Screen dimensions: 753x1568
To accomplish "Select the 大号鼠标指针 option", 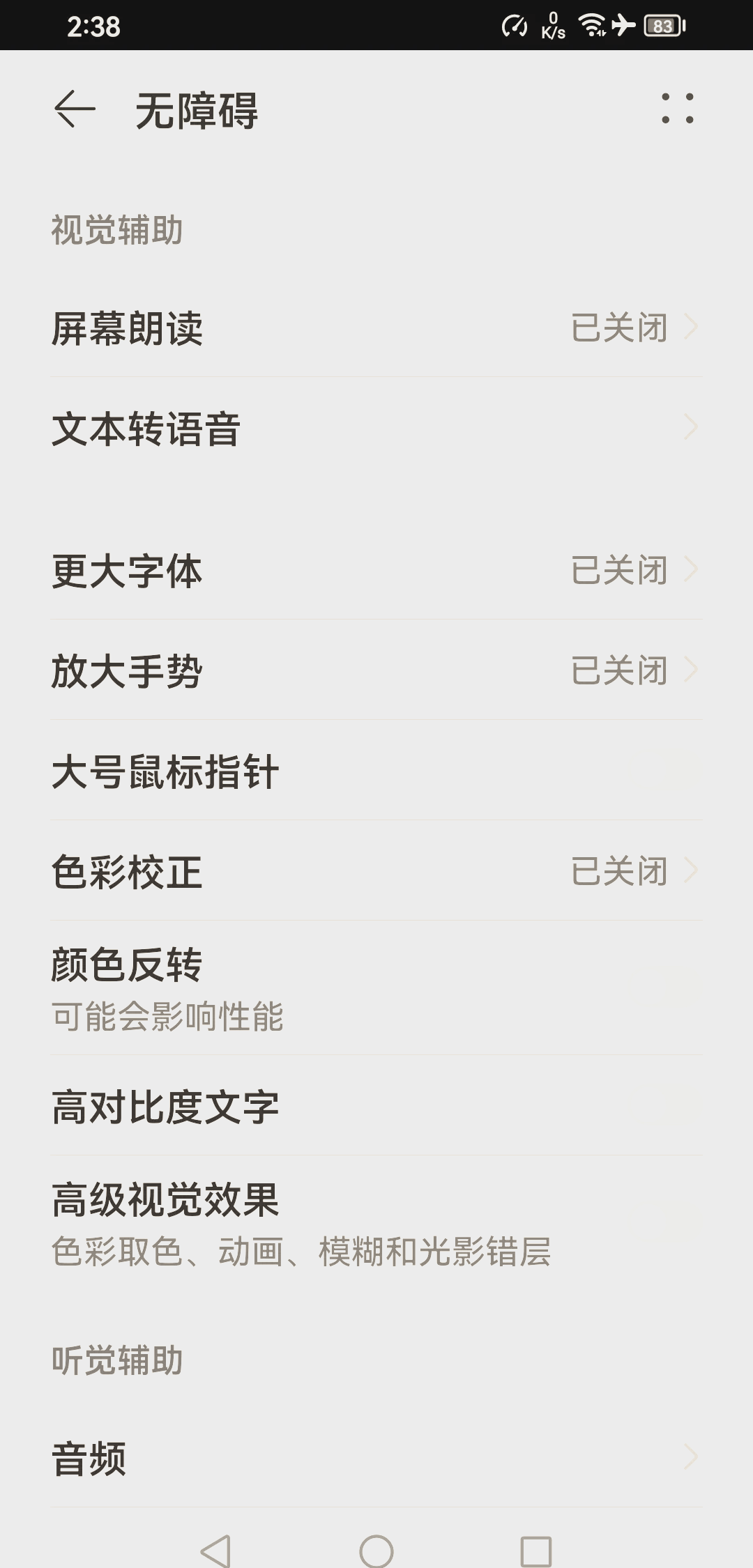I will coord(376,771).
